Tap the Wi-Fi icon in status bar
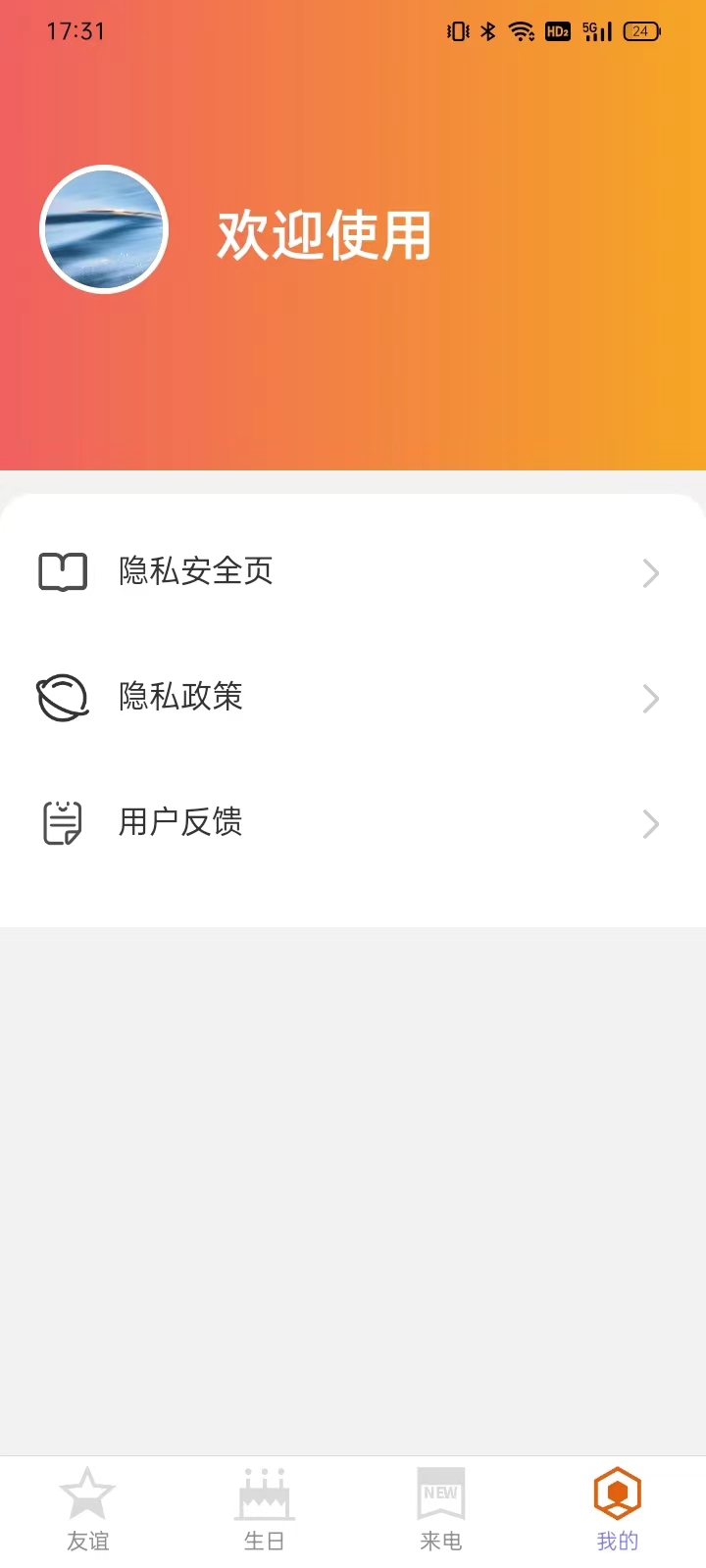The height and width of the screenshot is (1568, 706). 521,30
